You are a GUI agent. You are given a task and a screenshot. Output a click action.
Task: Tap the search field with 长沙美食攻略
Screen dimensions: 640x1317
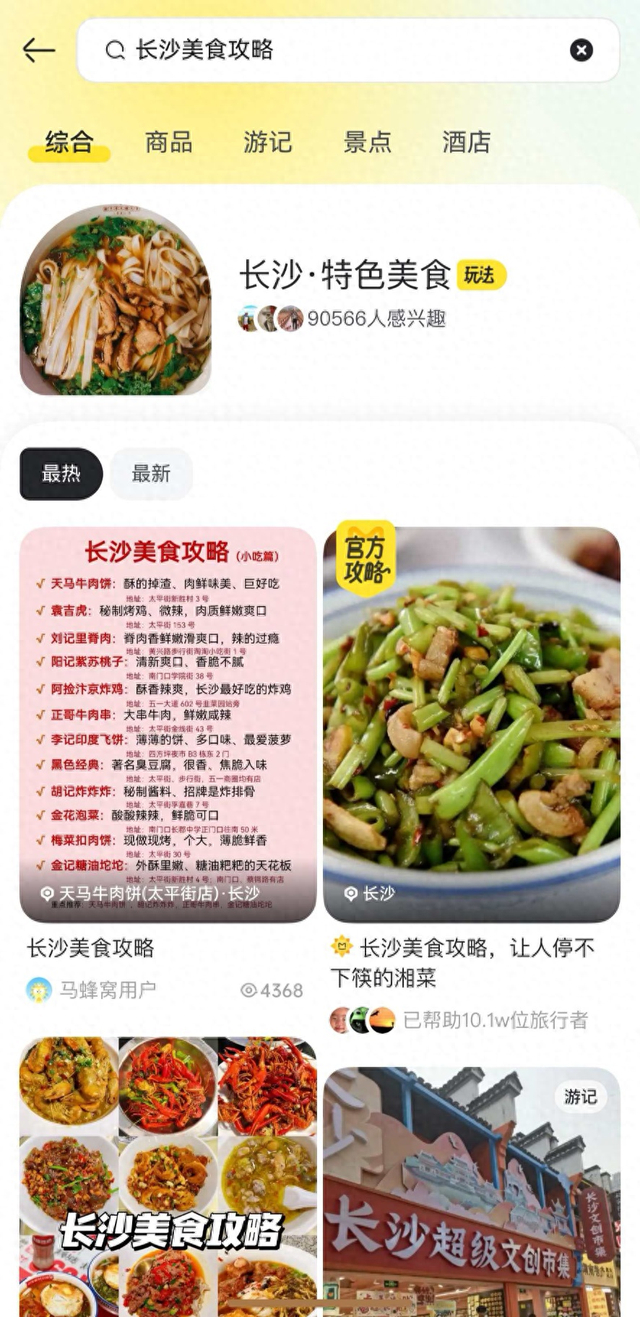pos(330,50)
